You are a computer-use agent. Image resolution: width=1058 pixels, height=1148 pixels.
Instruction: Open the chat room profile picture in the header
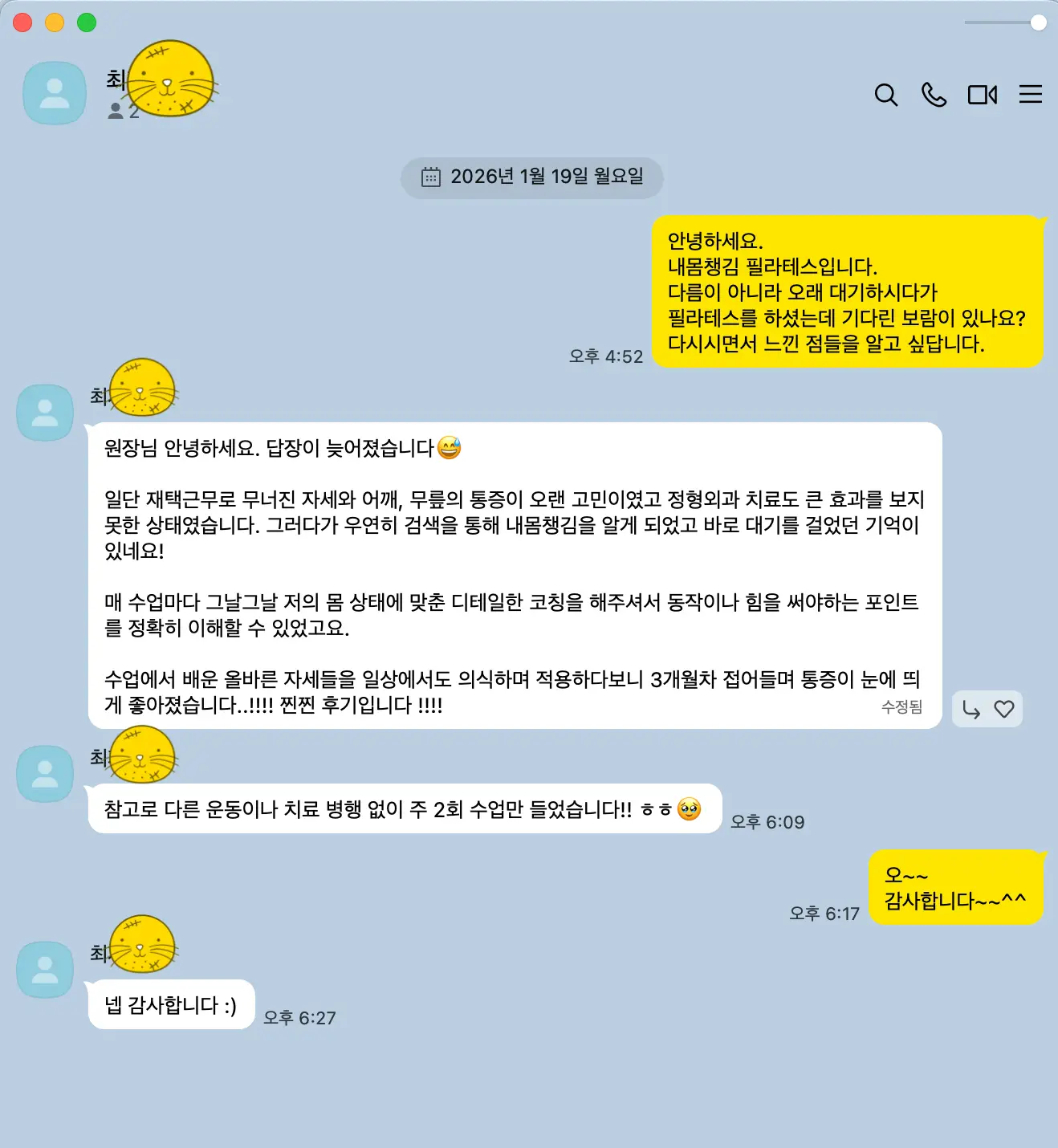pos(55,93)
